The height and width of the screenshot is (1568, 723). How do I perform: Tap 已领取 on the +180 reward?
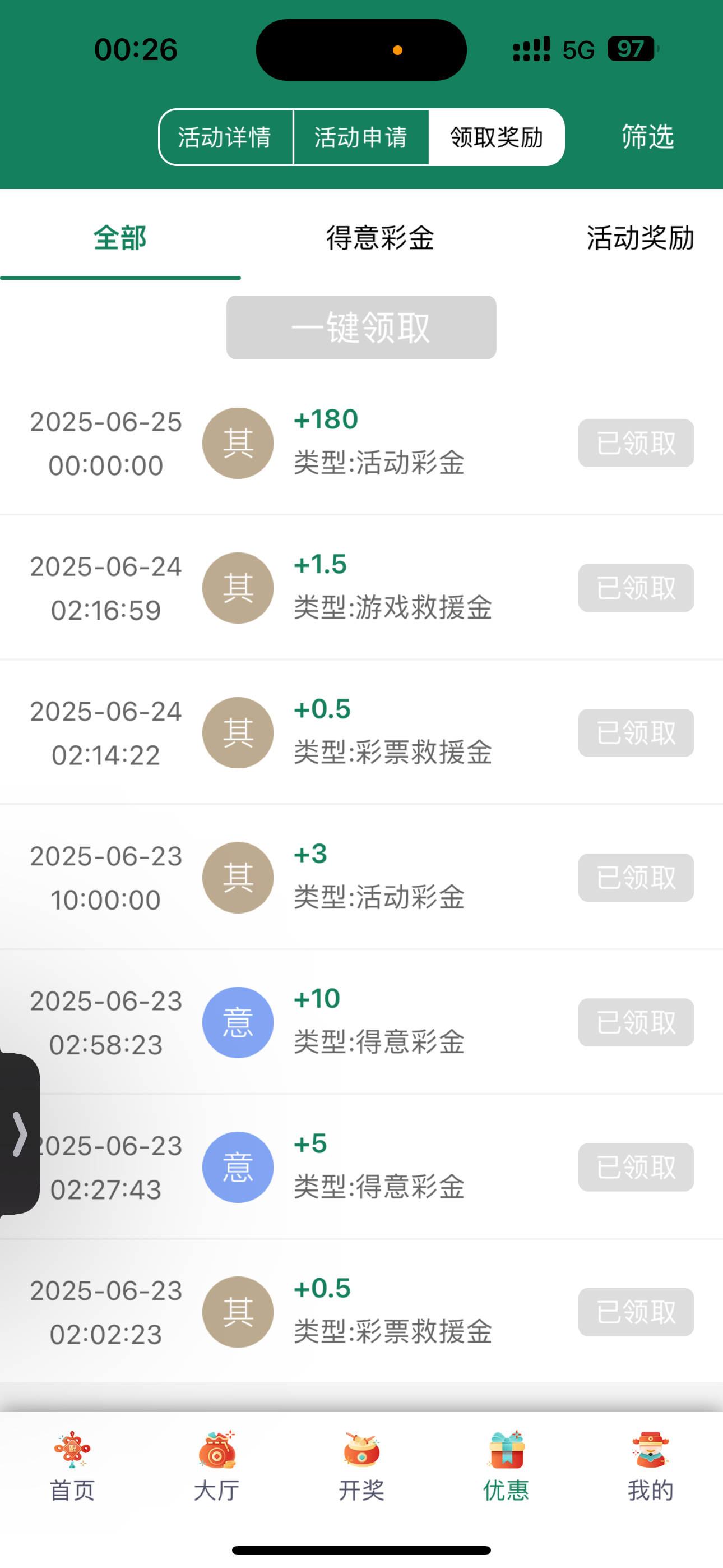(636, 443)
